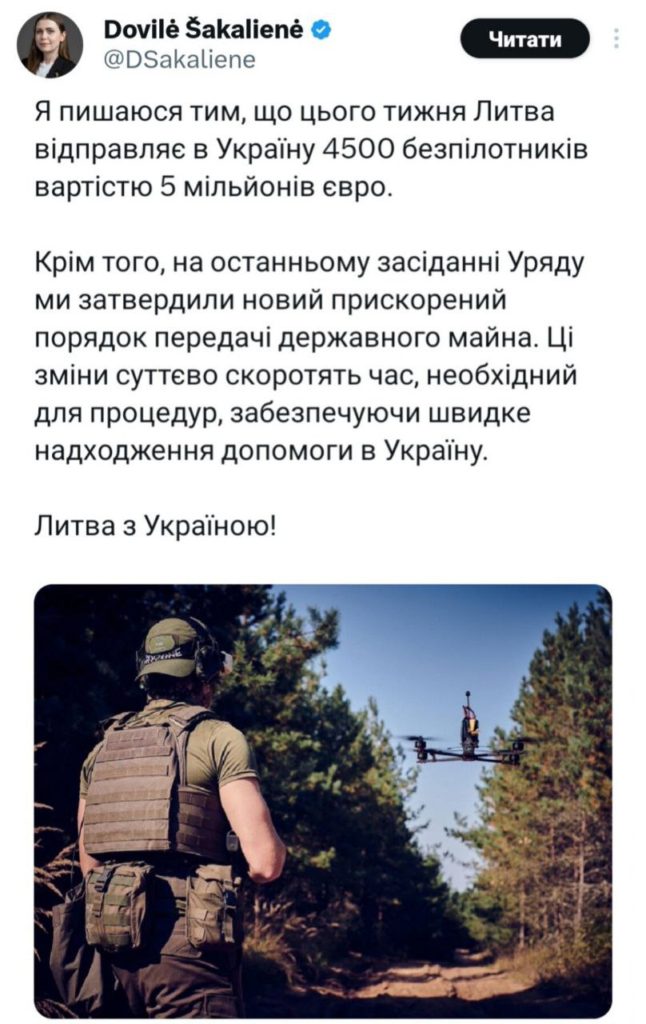Open the @DSakaliene profile handle

pyautogui.click(x=180, y=59)
